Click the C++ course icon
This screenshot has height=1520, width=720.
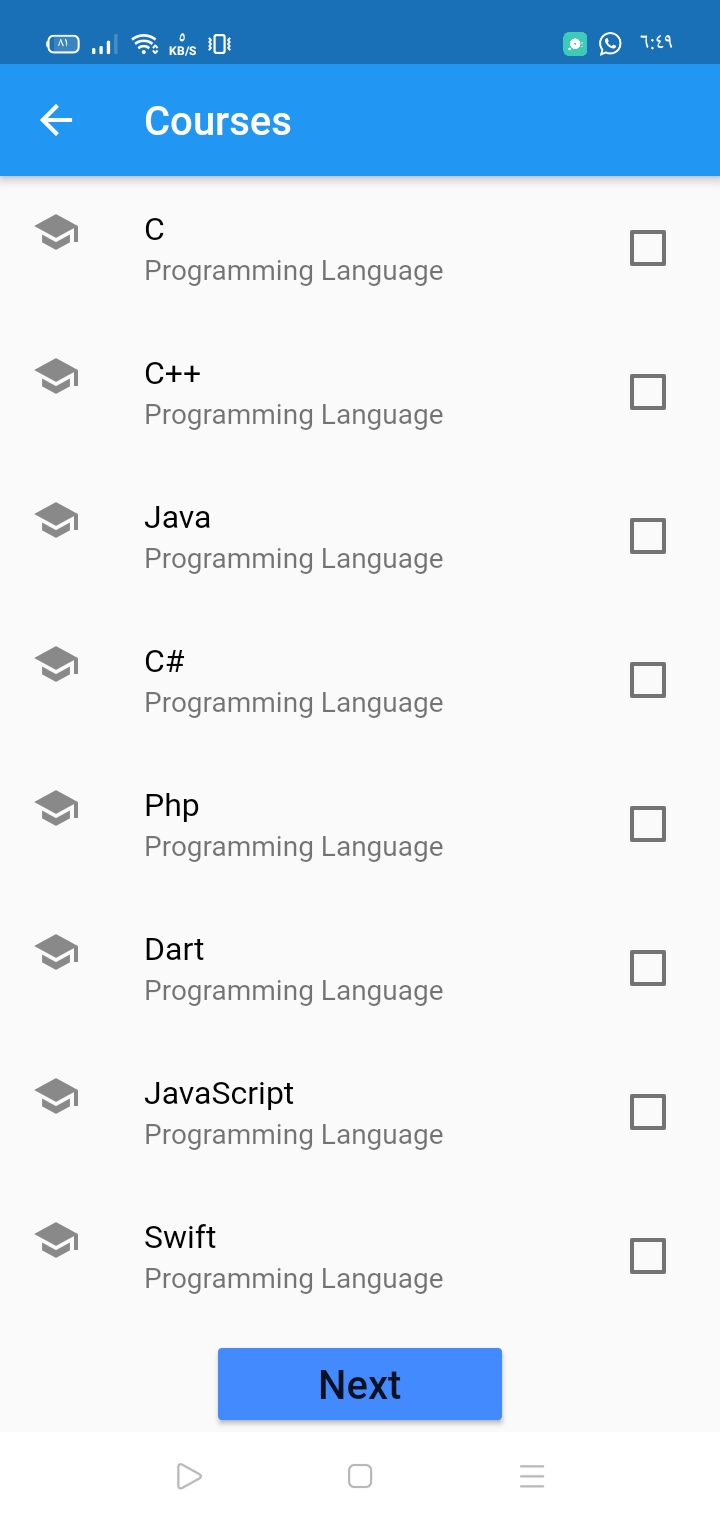point(56,375)
